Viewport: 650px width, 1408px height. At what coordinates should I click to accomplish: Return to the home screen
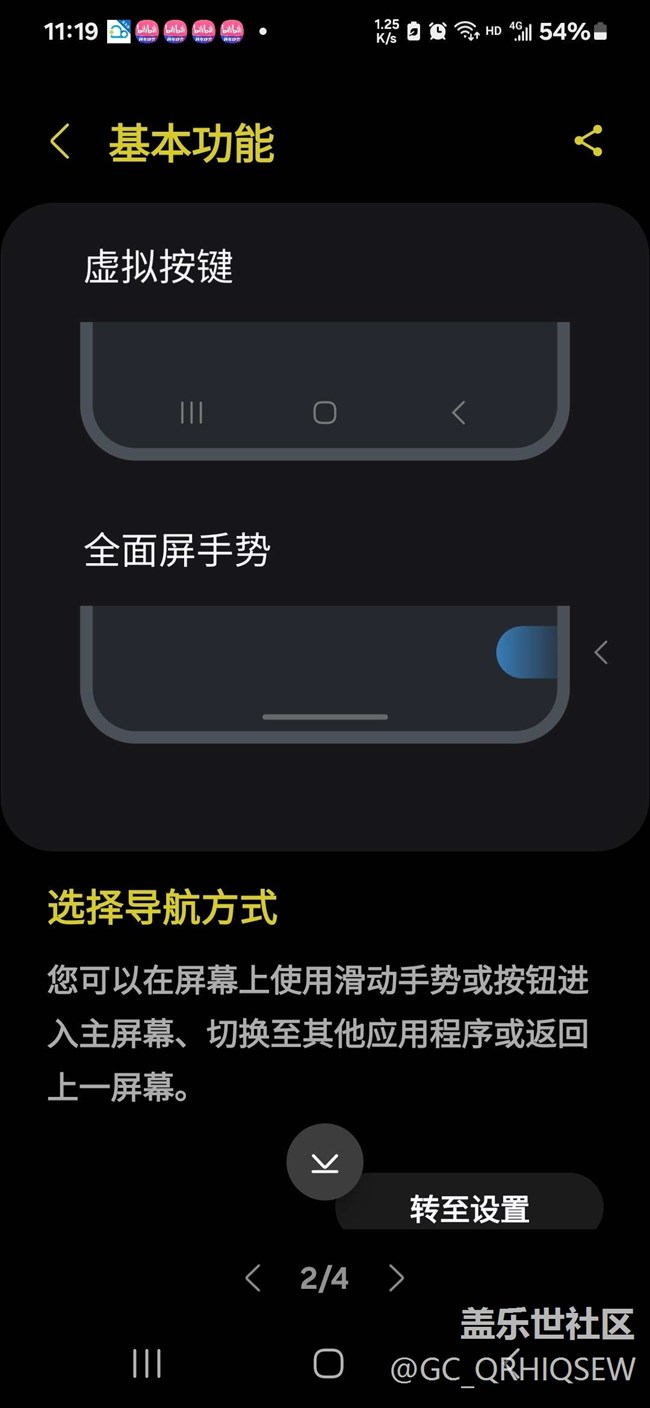(327, 1362)
